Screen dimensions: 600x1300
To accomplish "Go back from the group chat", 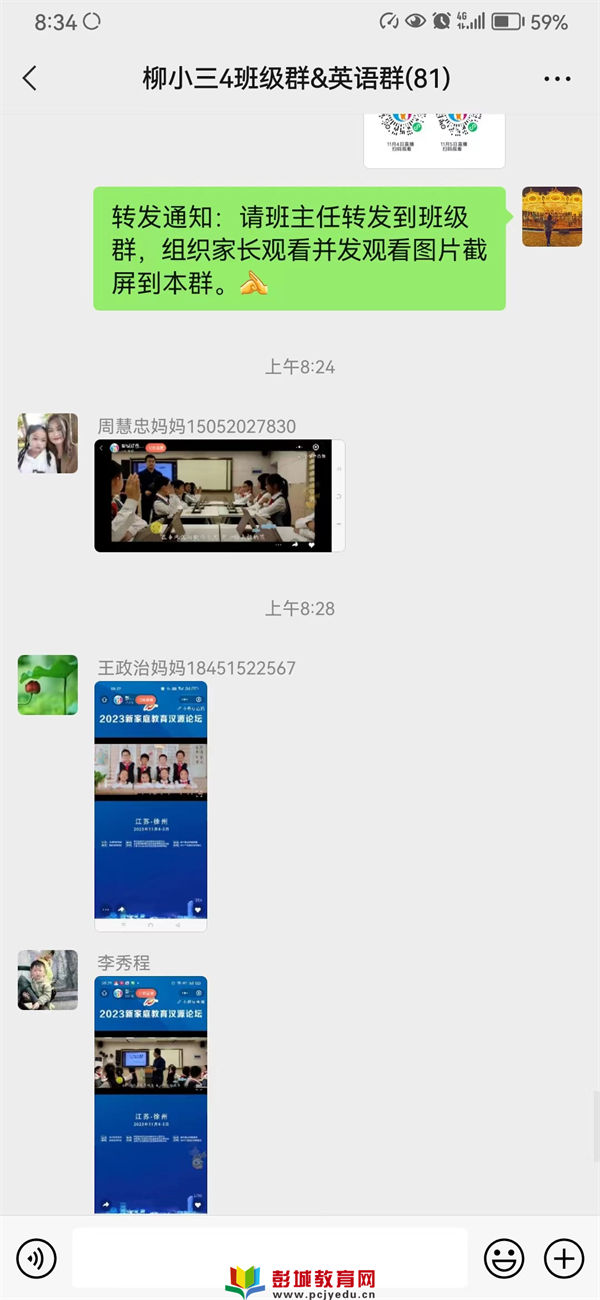I will [30, 79].
